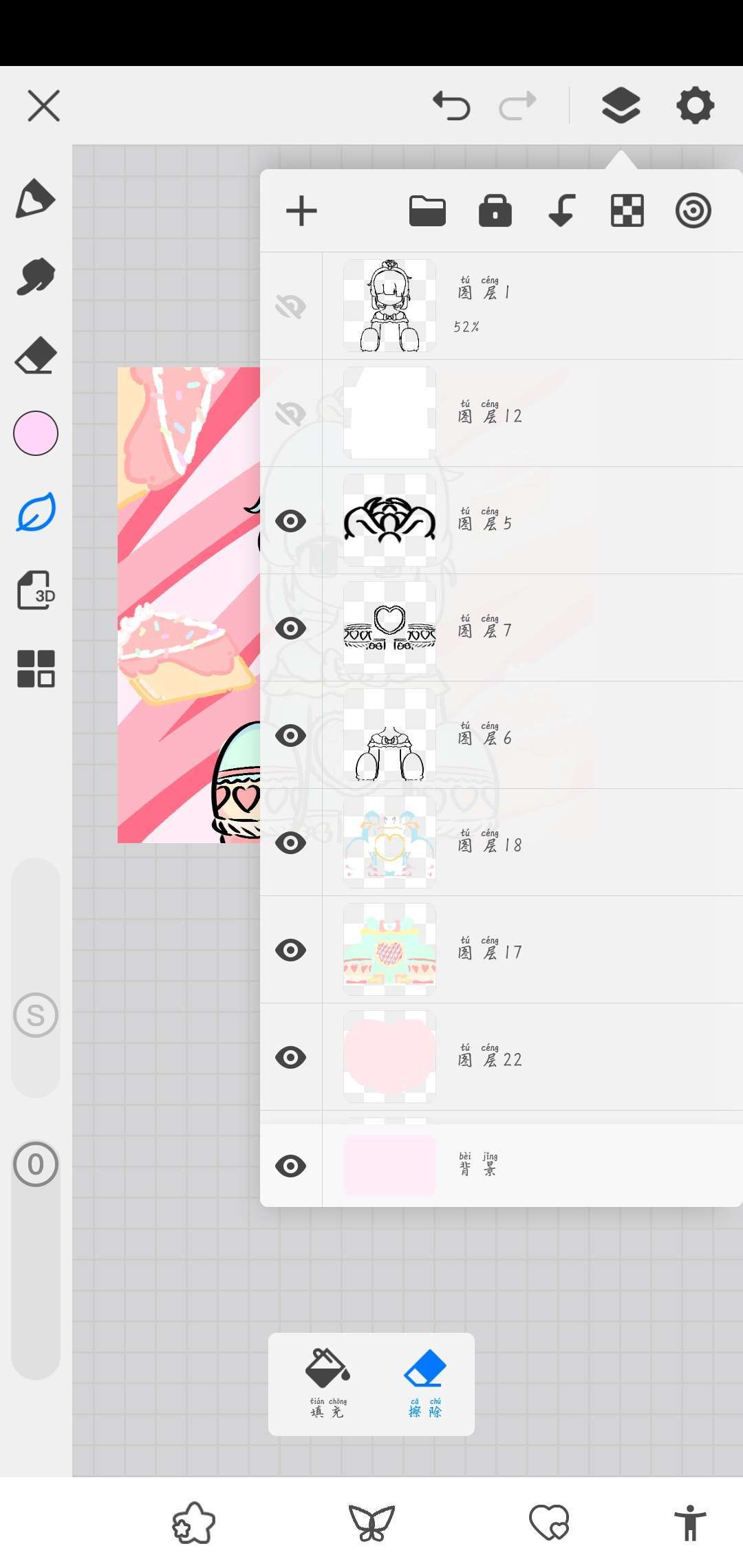743x1568 pixels.
Task: Choose the 填充 fill tool
Action: coord(327,1382)
